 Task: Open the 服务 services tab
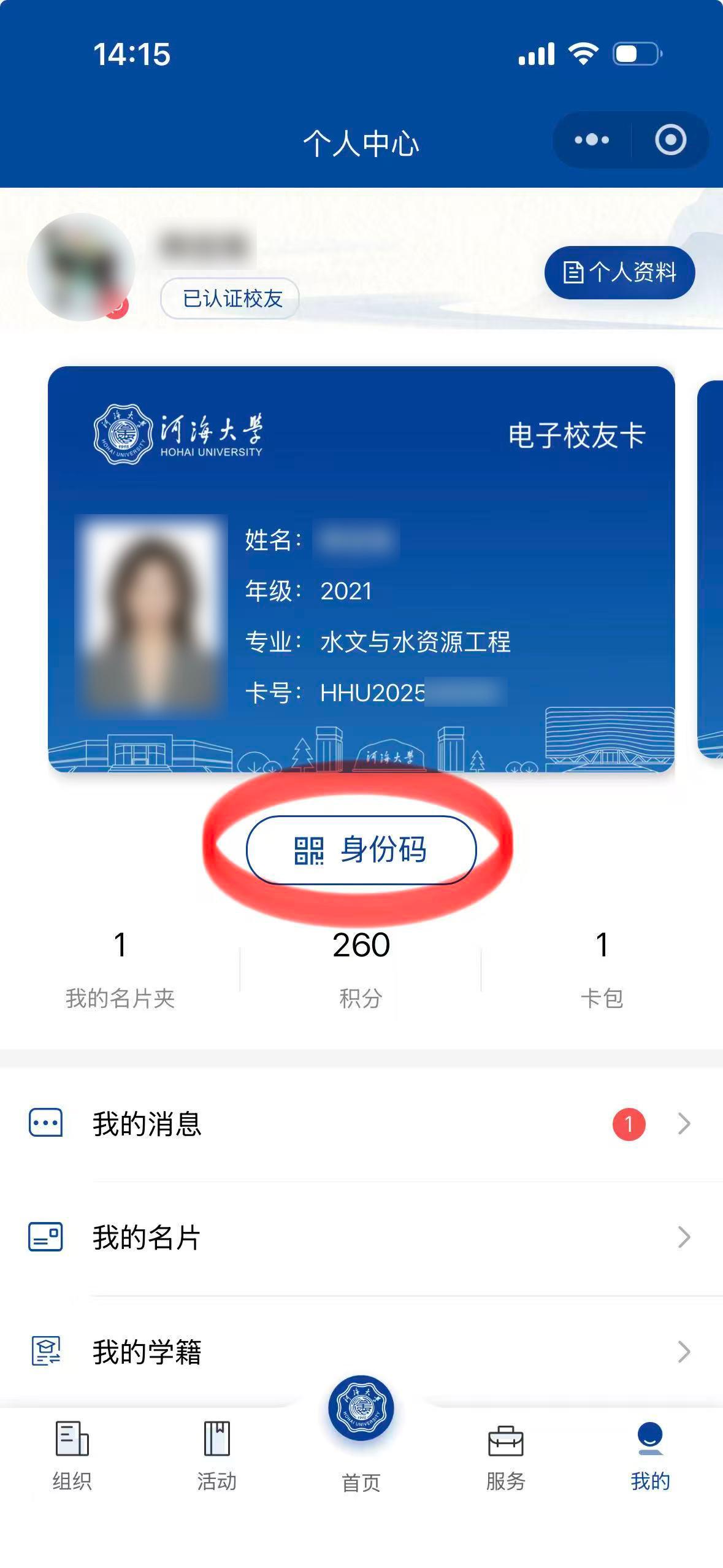click(x=506, y=1455)
